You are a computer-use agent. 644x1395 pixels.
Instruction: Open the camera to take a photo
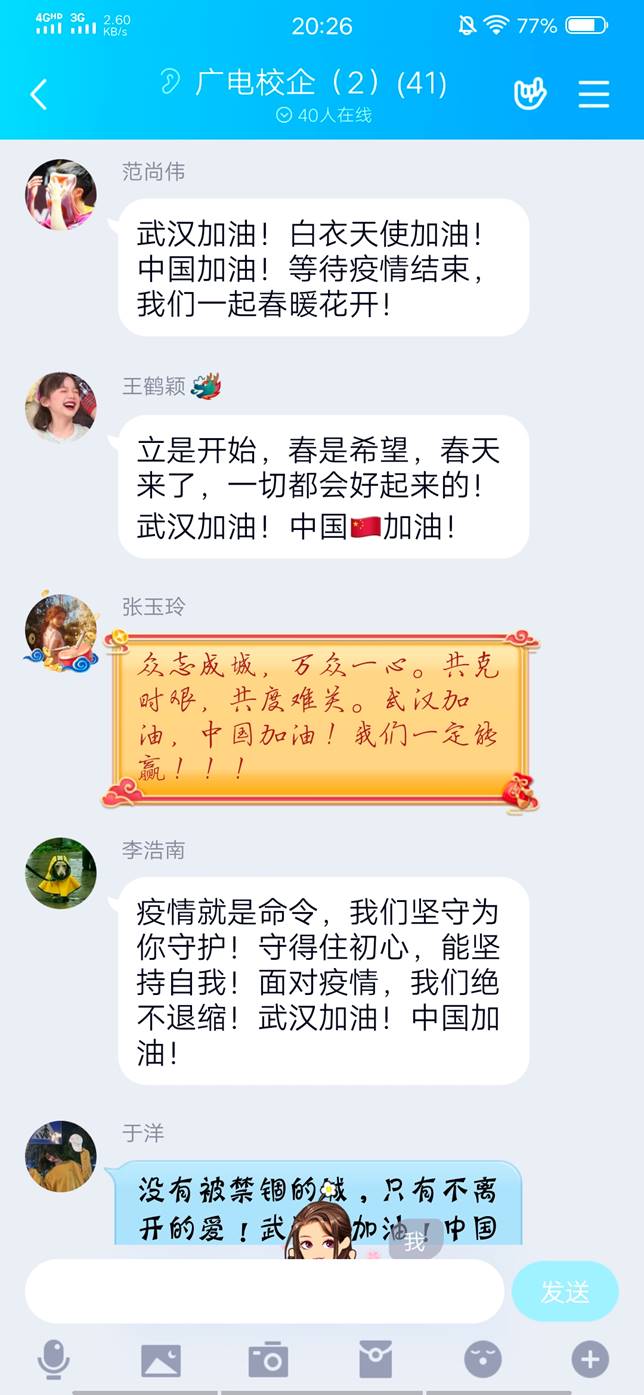coord(268,1360)
